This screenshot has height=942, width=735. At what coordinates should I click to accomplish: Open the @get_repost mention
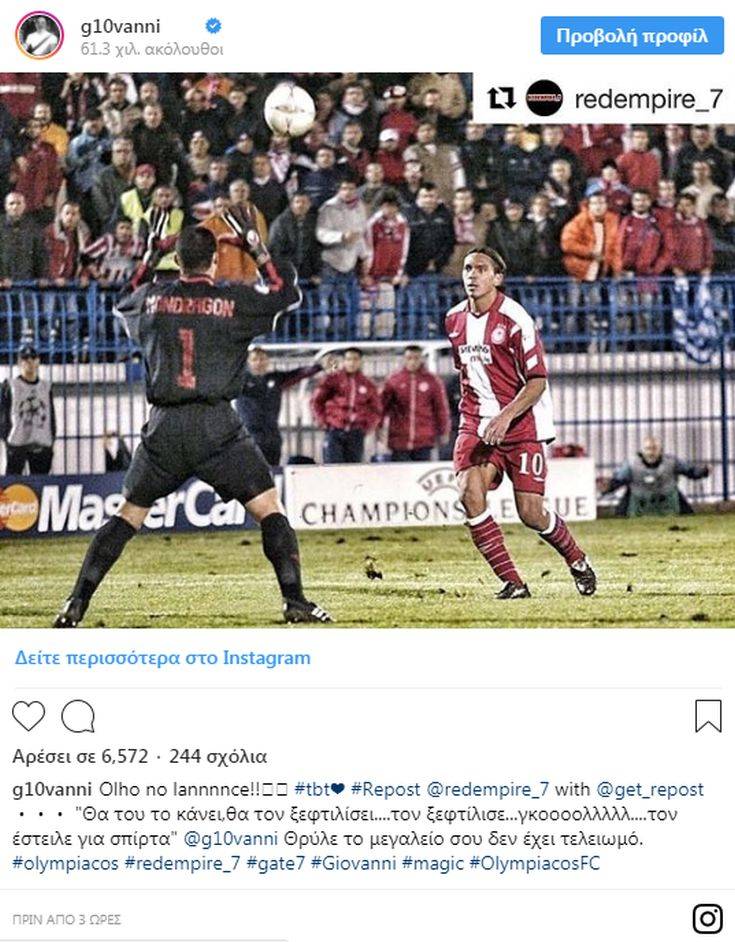click(651, 789)
